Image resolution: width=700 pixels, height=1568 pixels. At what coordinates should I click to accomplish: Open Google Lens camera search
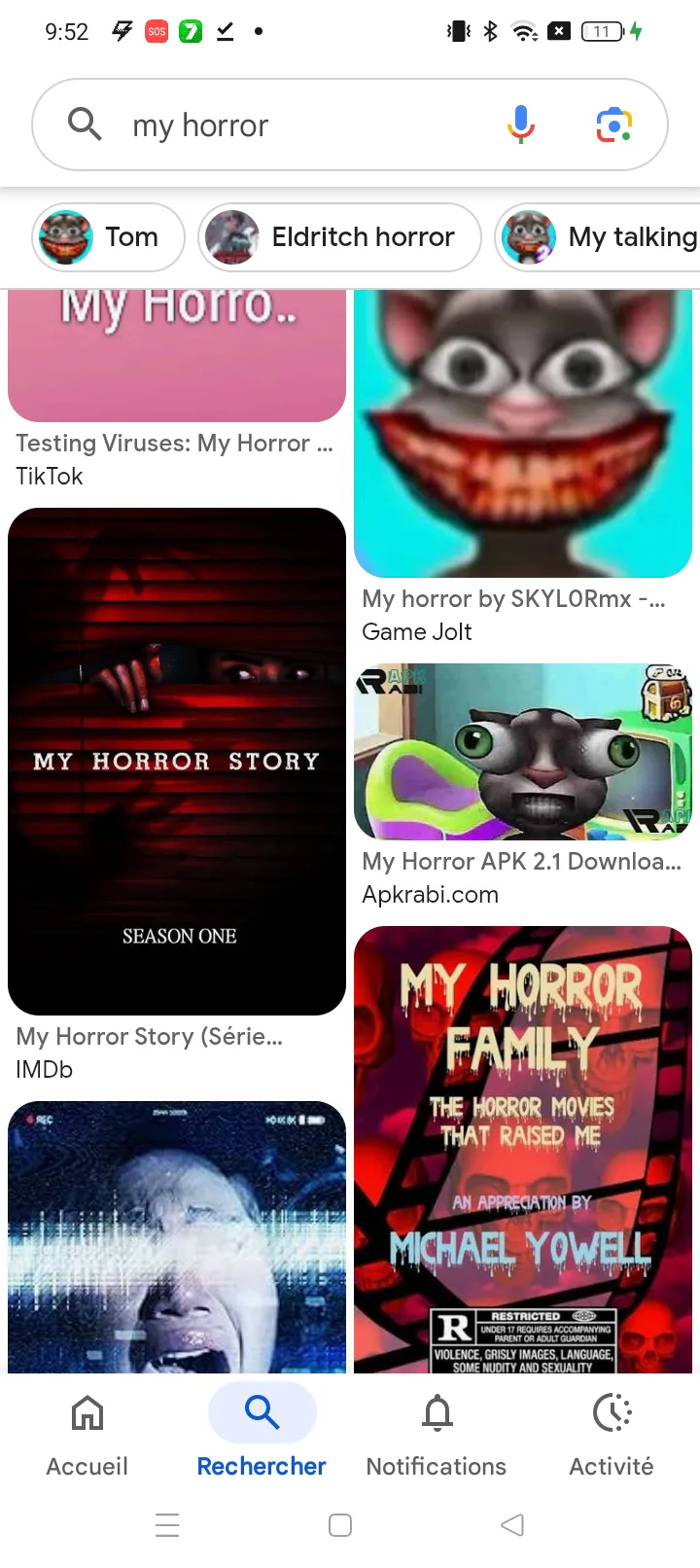point(614,125)
